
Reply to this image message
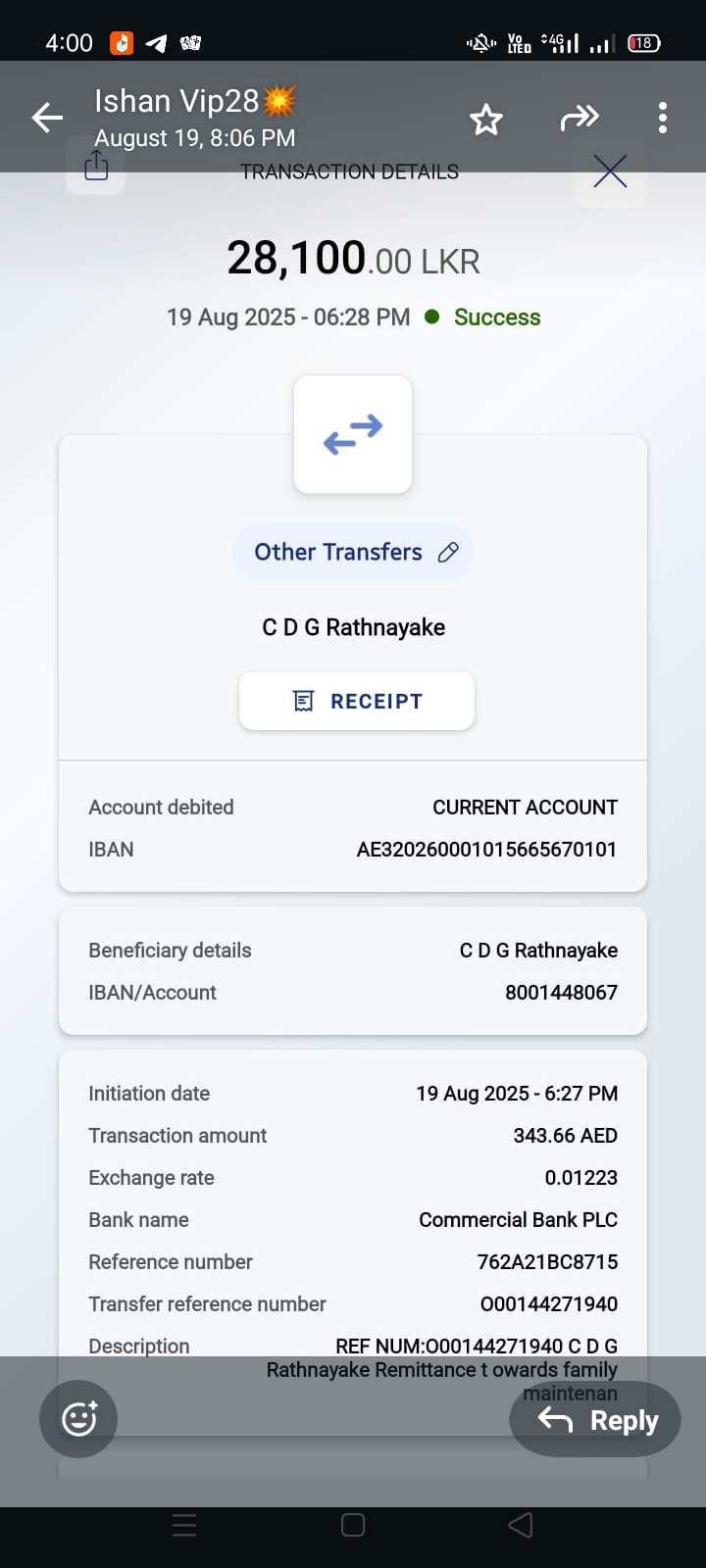[595, 1419]
